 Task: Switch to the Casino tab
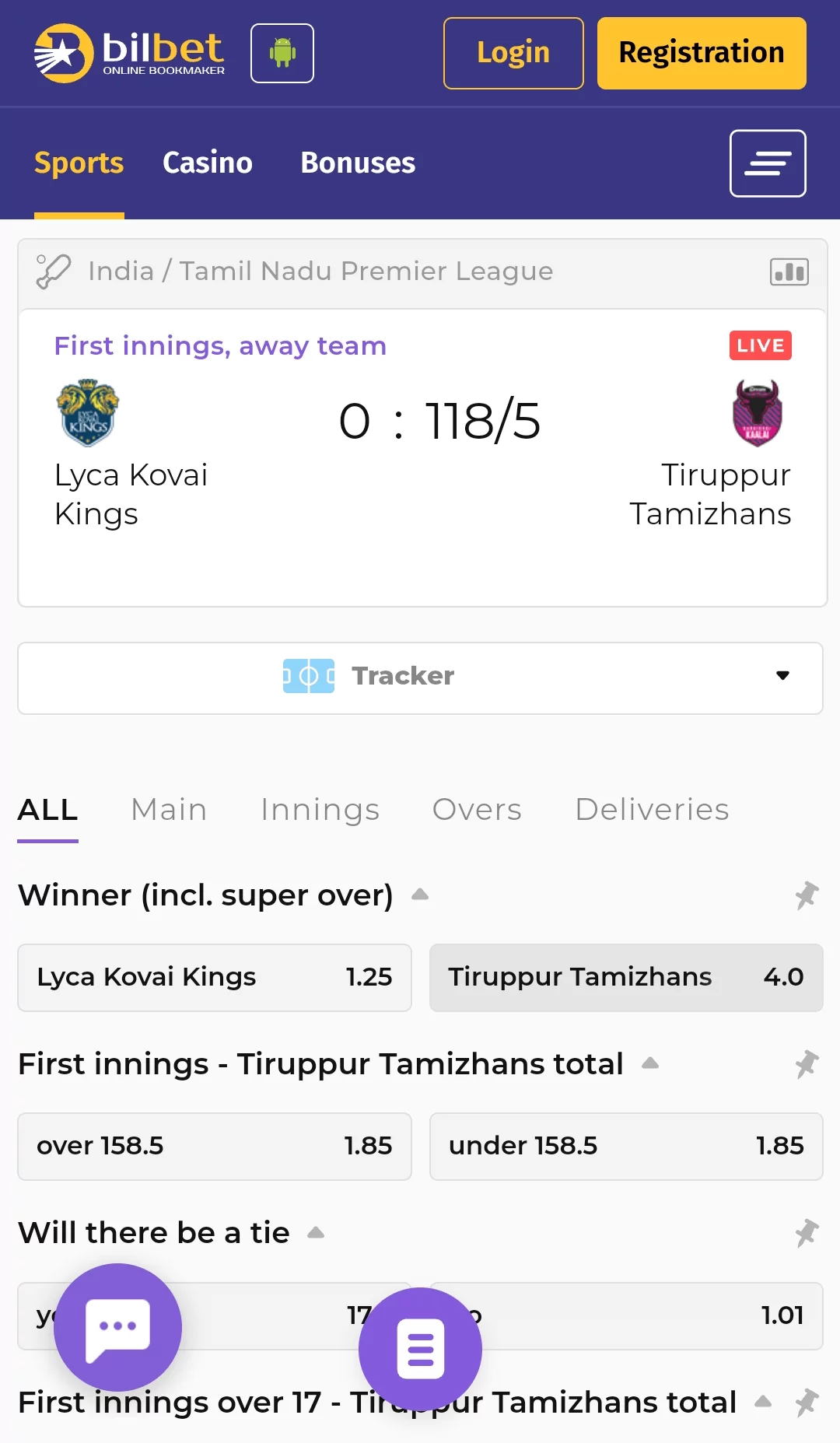pos(207,163)
